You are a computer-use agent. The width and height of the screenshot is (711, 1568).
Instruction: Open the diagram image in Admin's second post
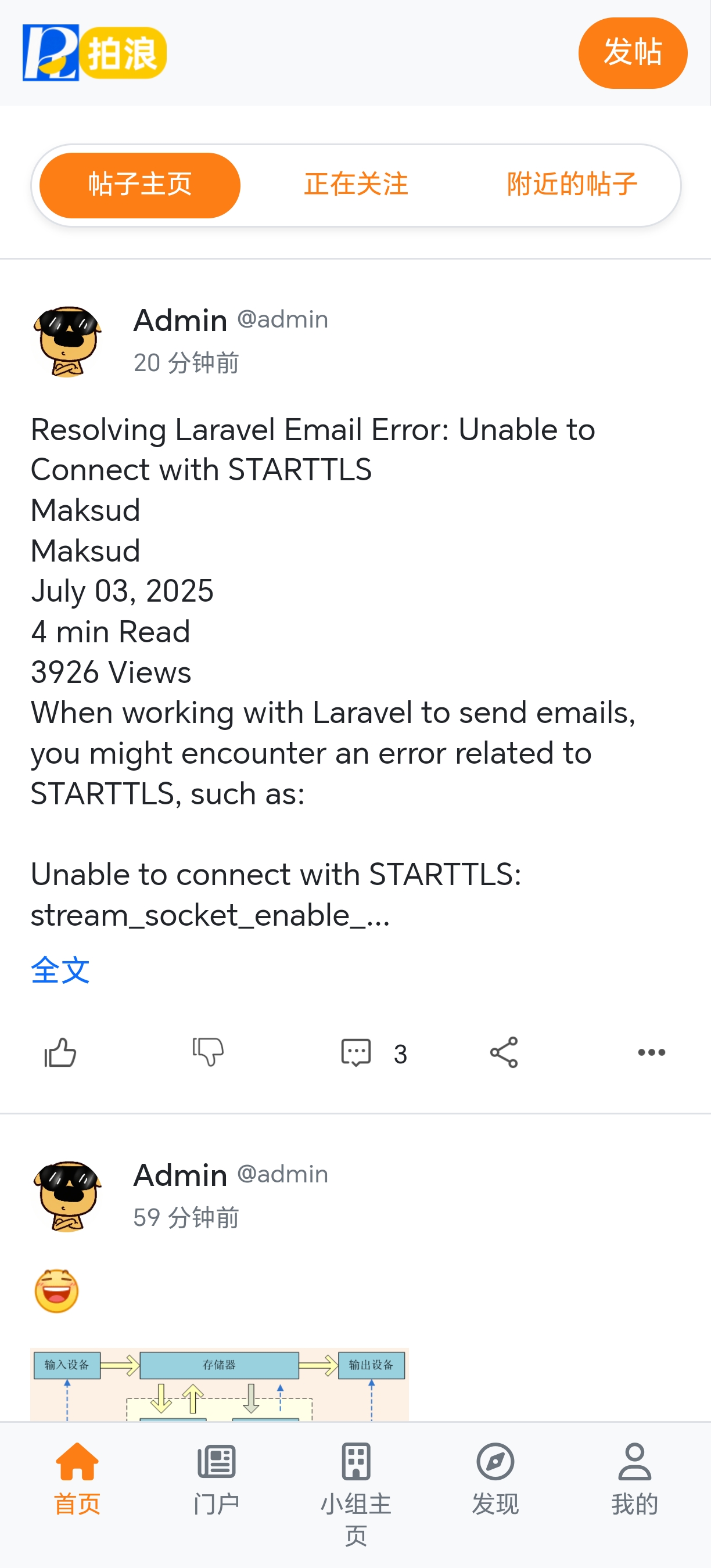click(219, 1384)
